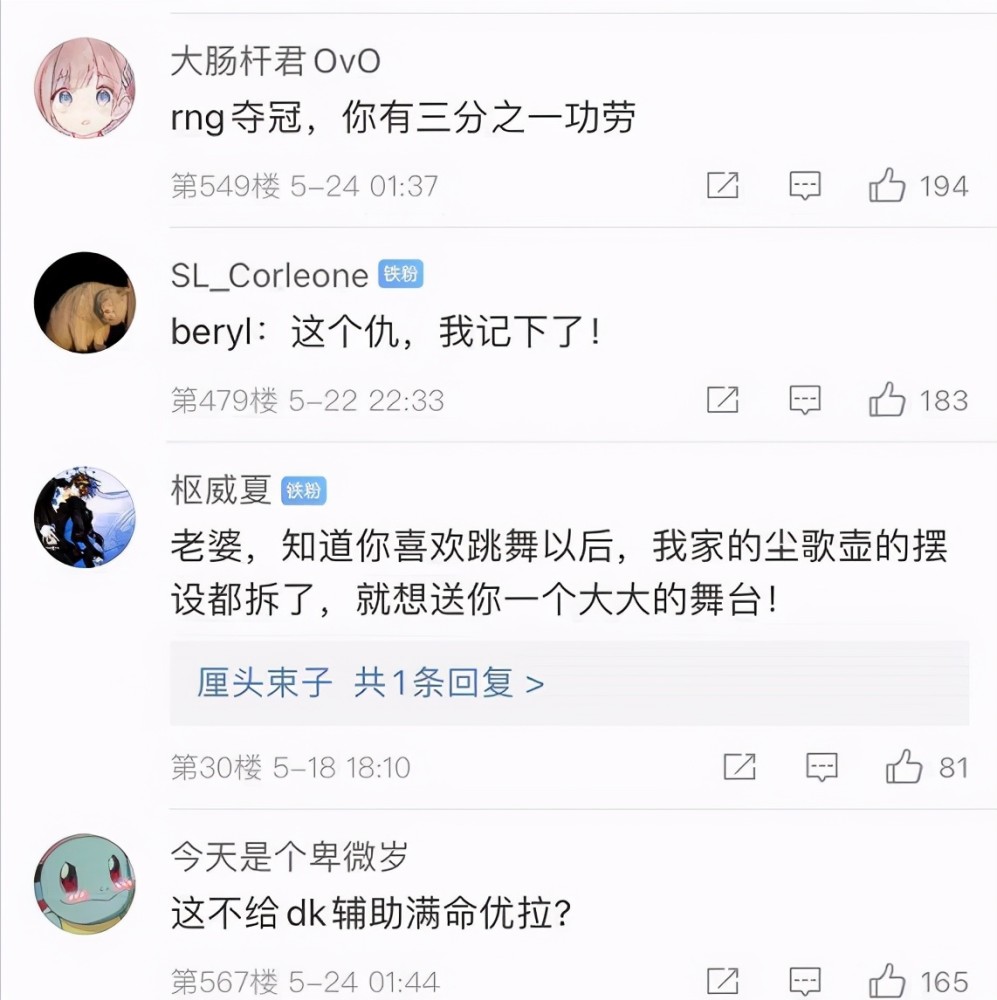
Task: Like 枢威夏's comment about 尘歌壶
Action: coord(903,767)
